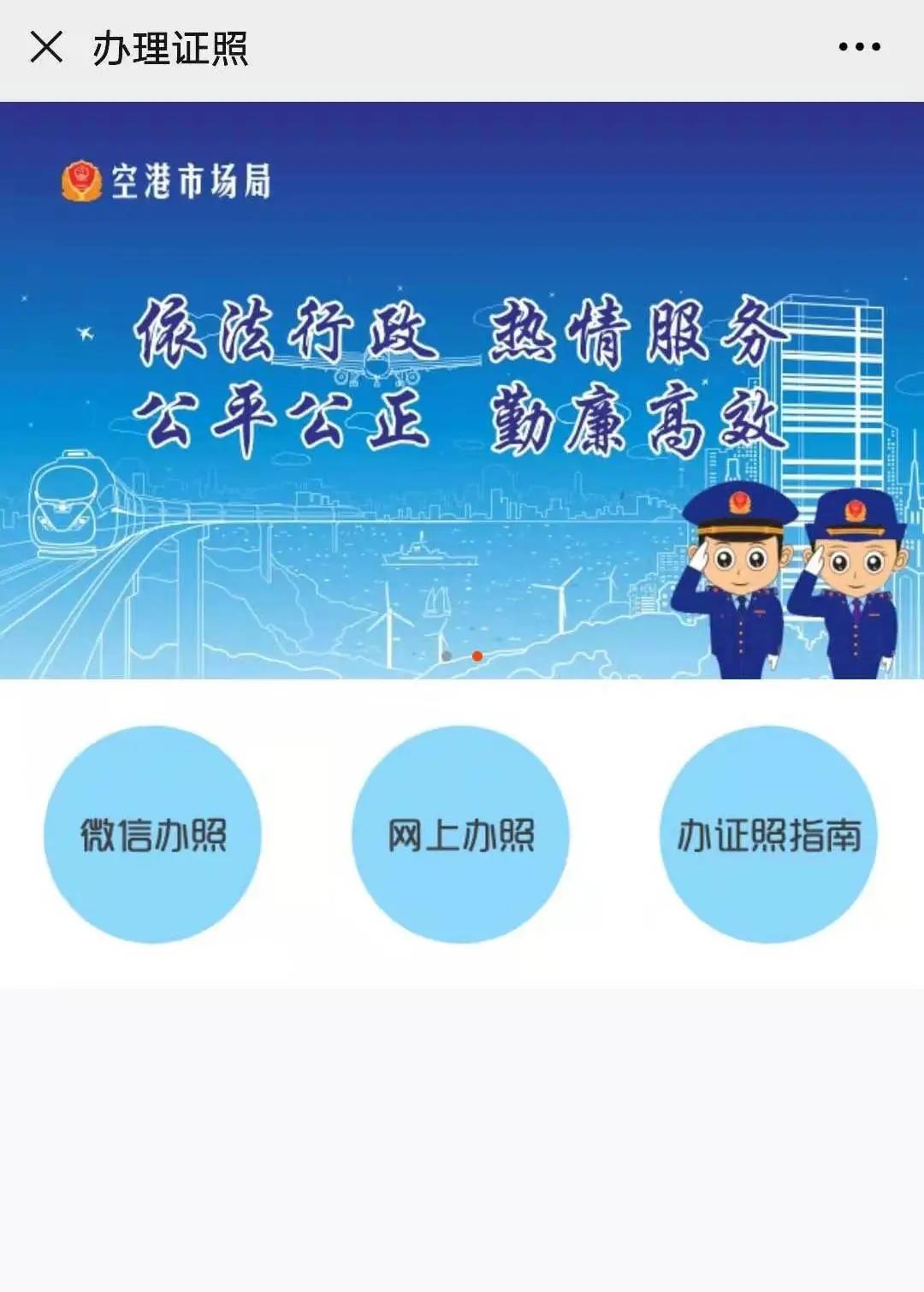Open 微信办照 service

click(152, 834)
